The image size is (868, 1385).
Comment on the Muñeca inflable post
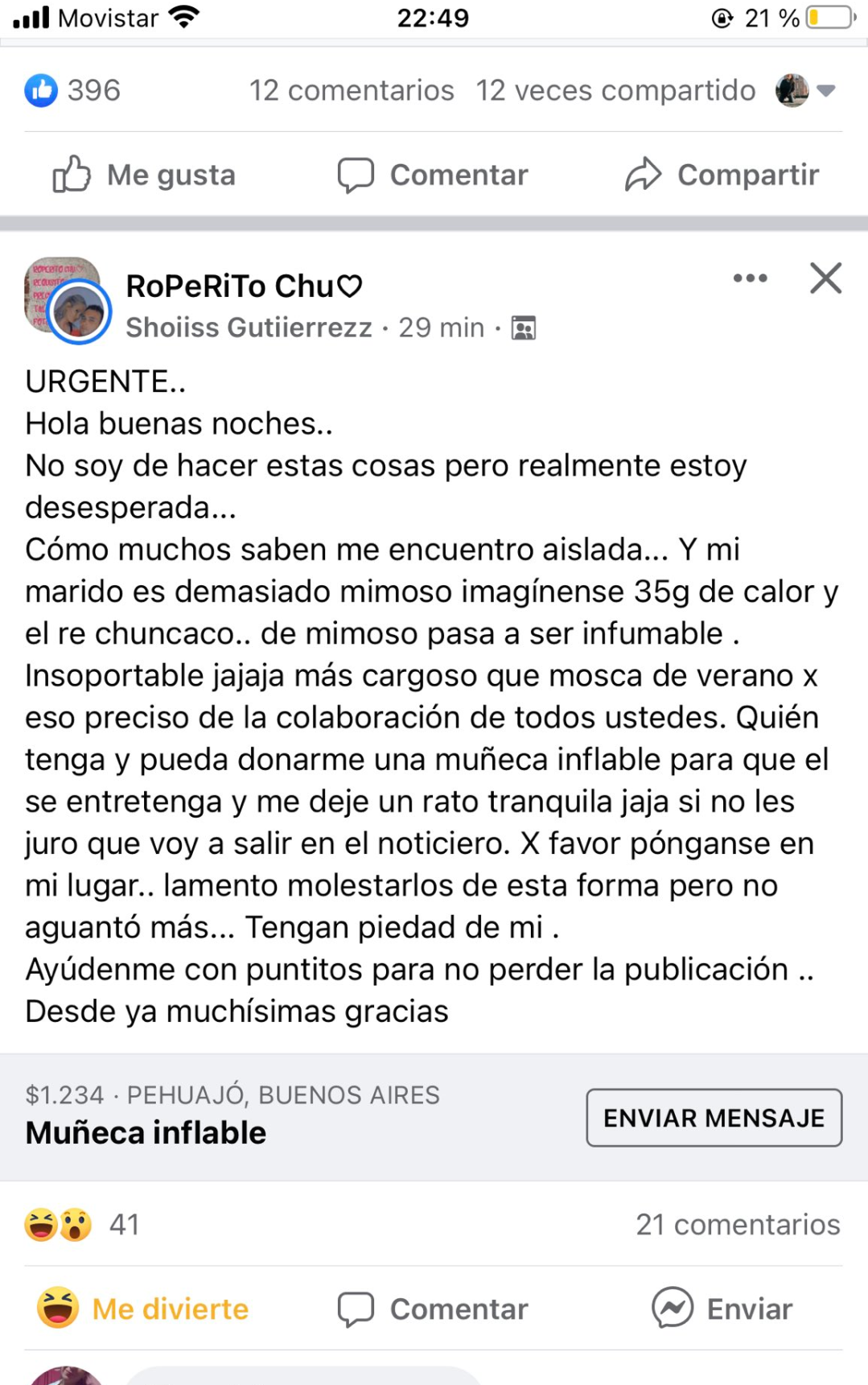(x=433, y=1309)
